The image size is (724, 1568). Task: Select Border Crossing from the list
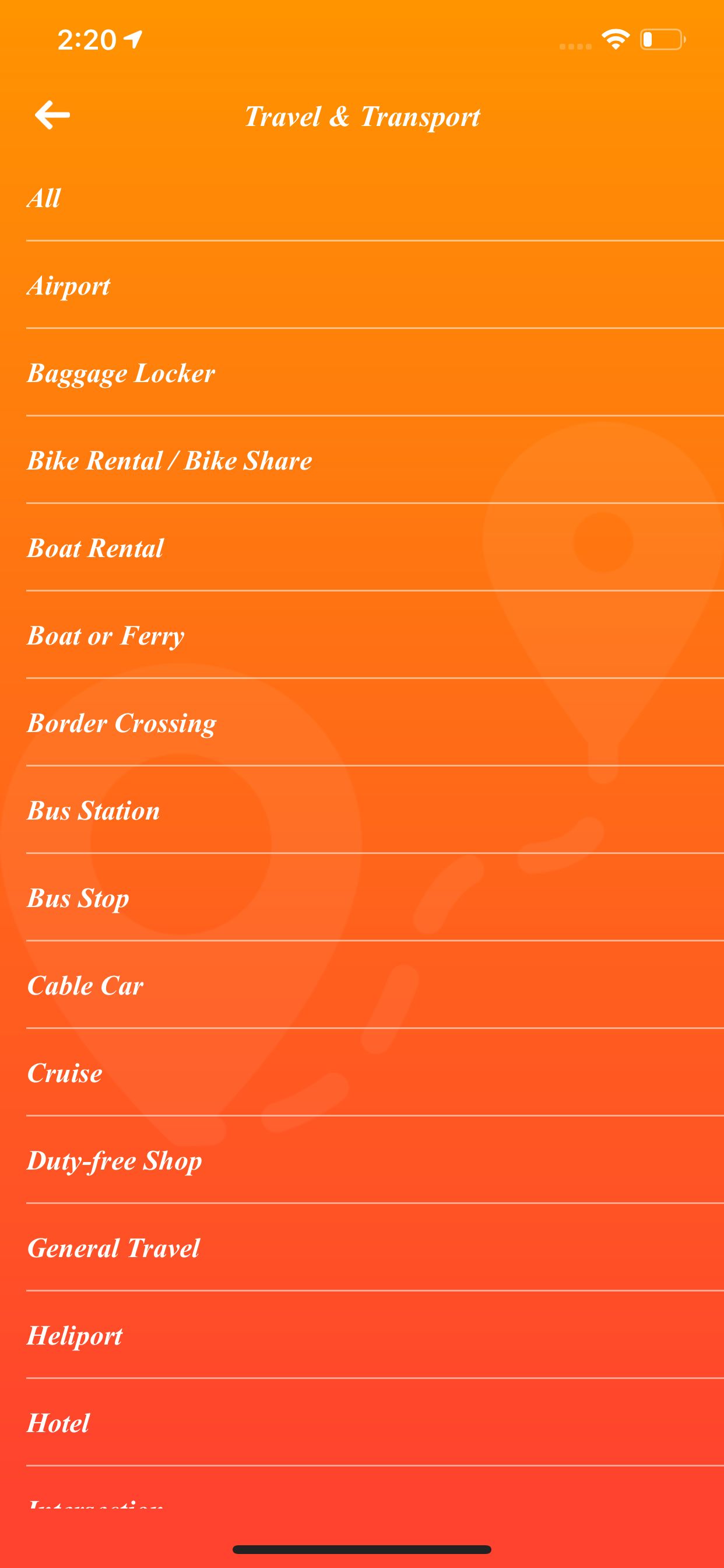(122, 723)
